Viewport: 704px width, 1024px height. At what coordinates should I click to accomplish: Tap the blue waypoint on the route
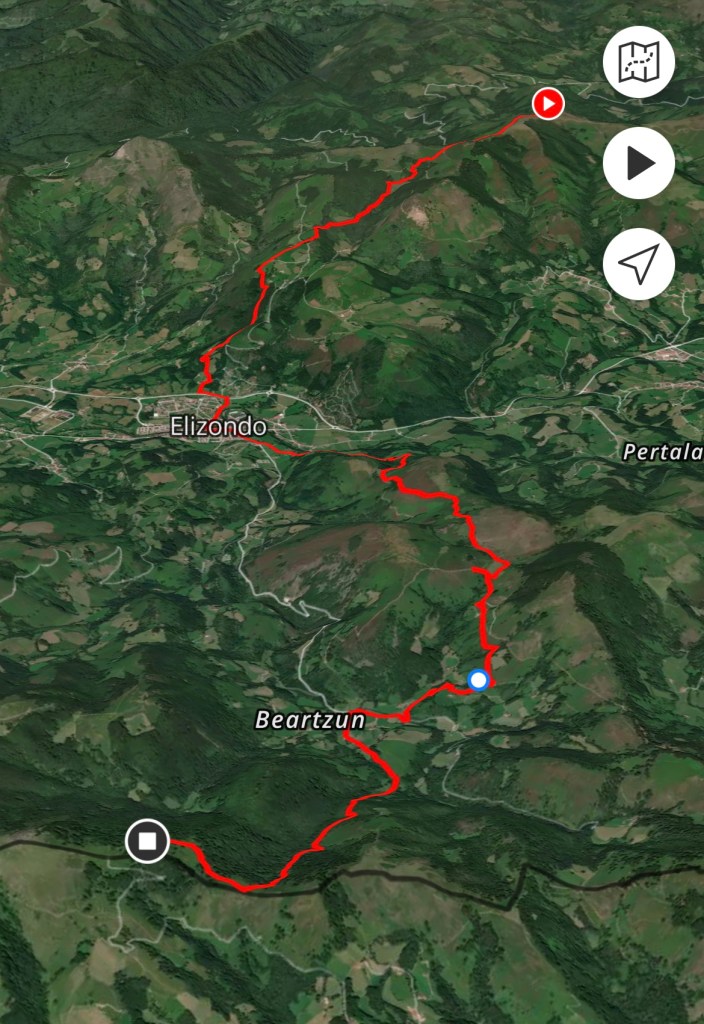[x=478, y=681]
